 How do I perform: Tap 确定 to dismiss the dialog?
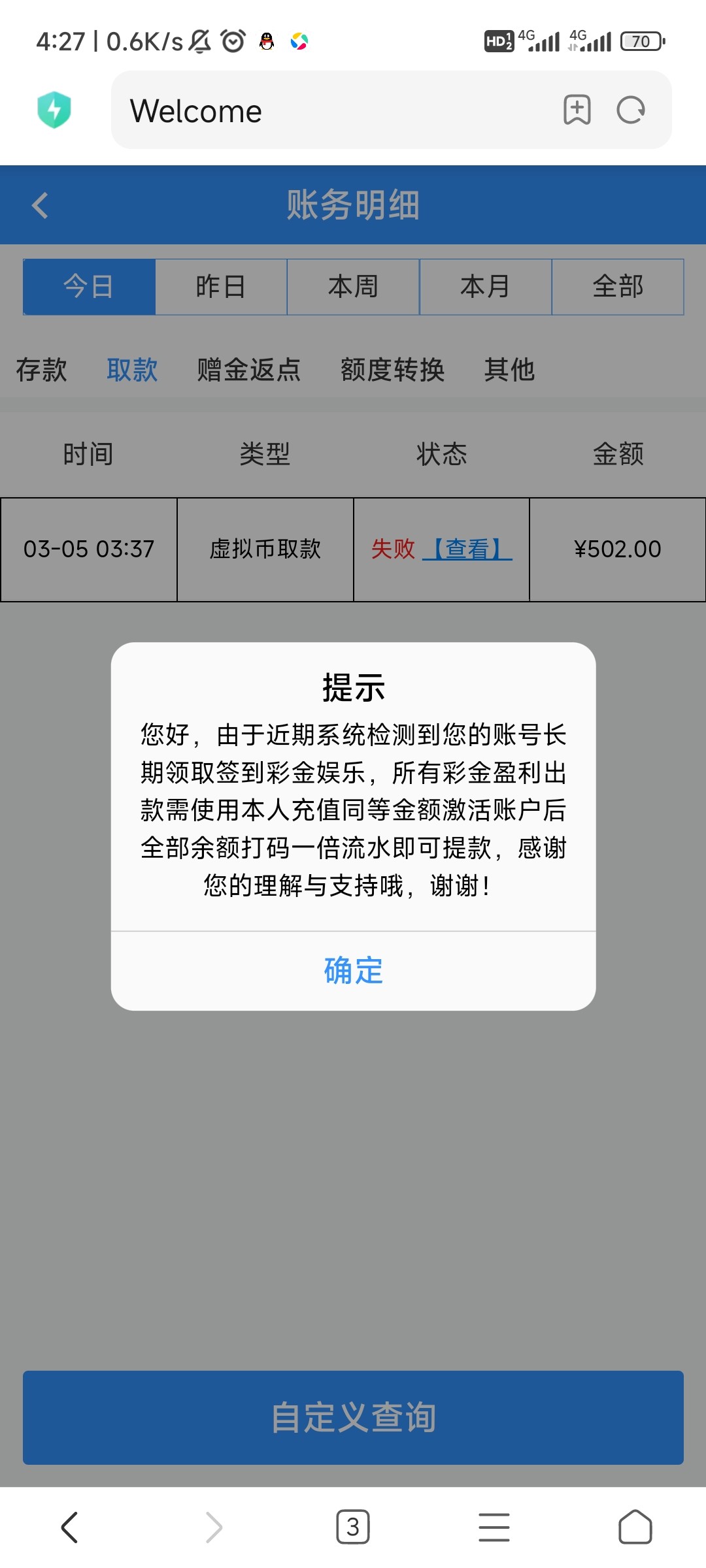click(x=352, y=972)
